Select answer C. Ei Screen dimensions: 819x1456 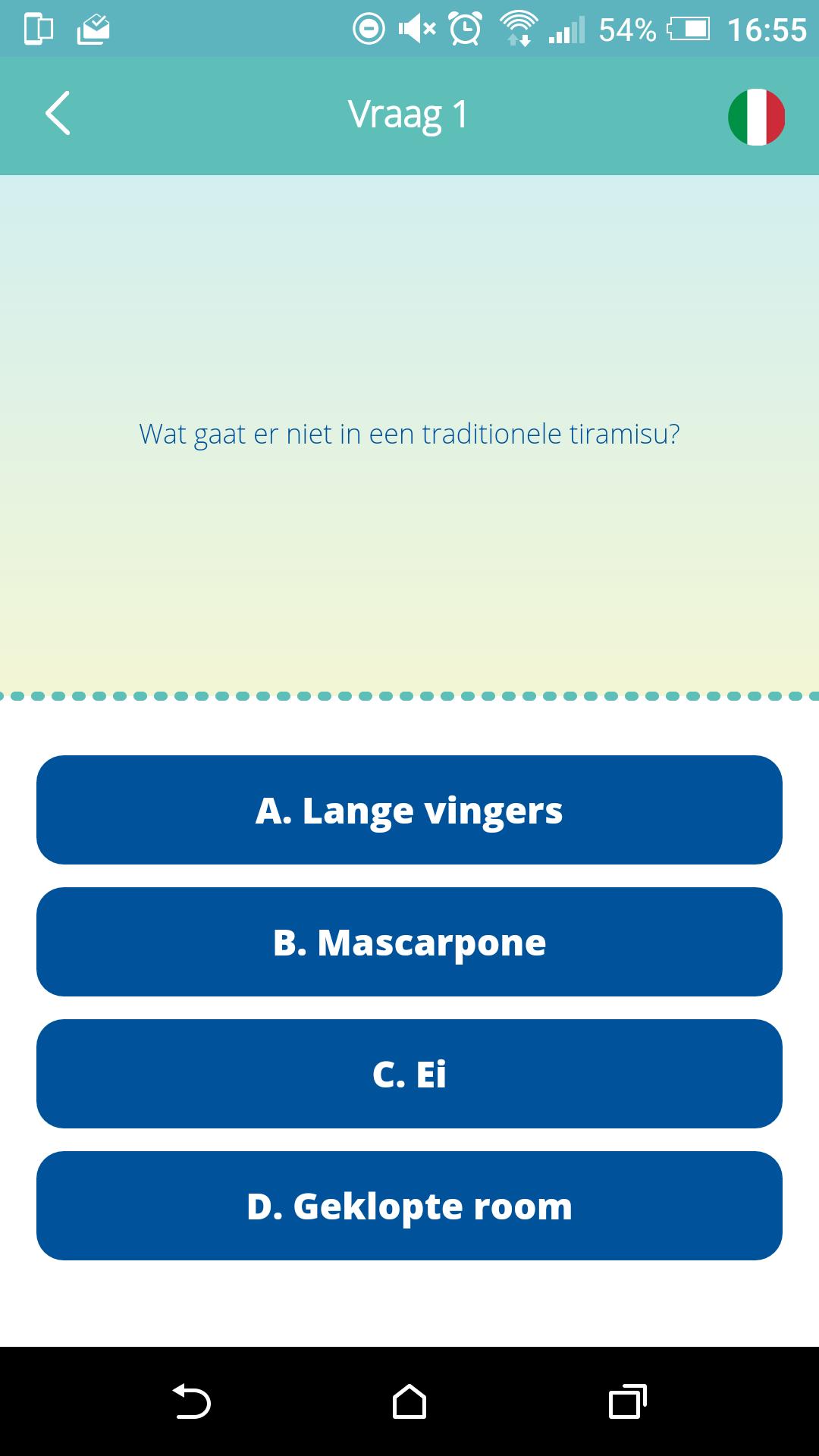tap(409, 1073)
